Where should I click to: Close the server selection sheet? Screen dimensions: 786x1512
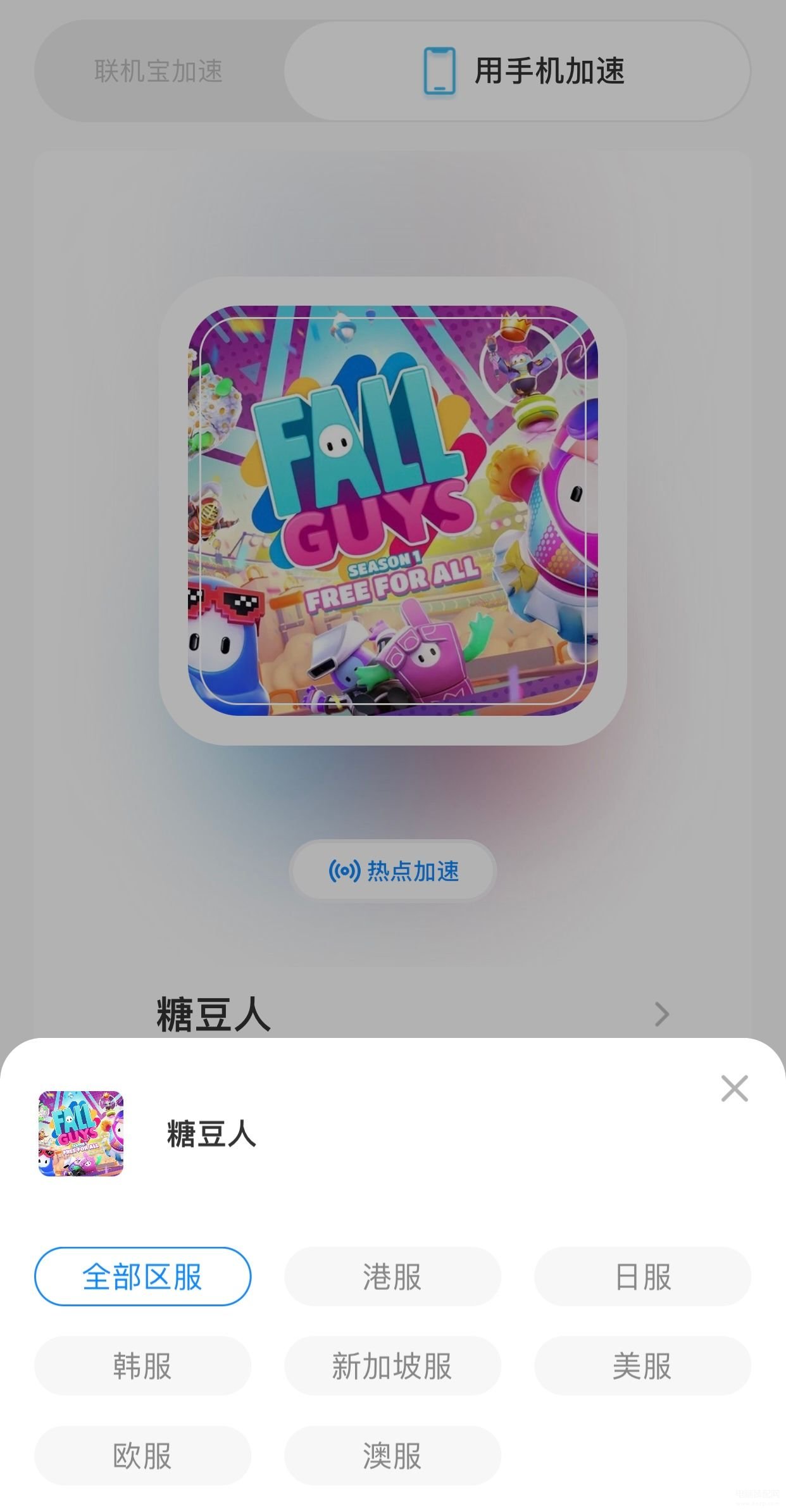[734, 1088]
